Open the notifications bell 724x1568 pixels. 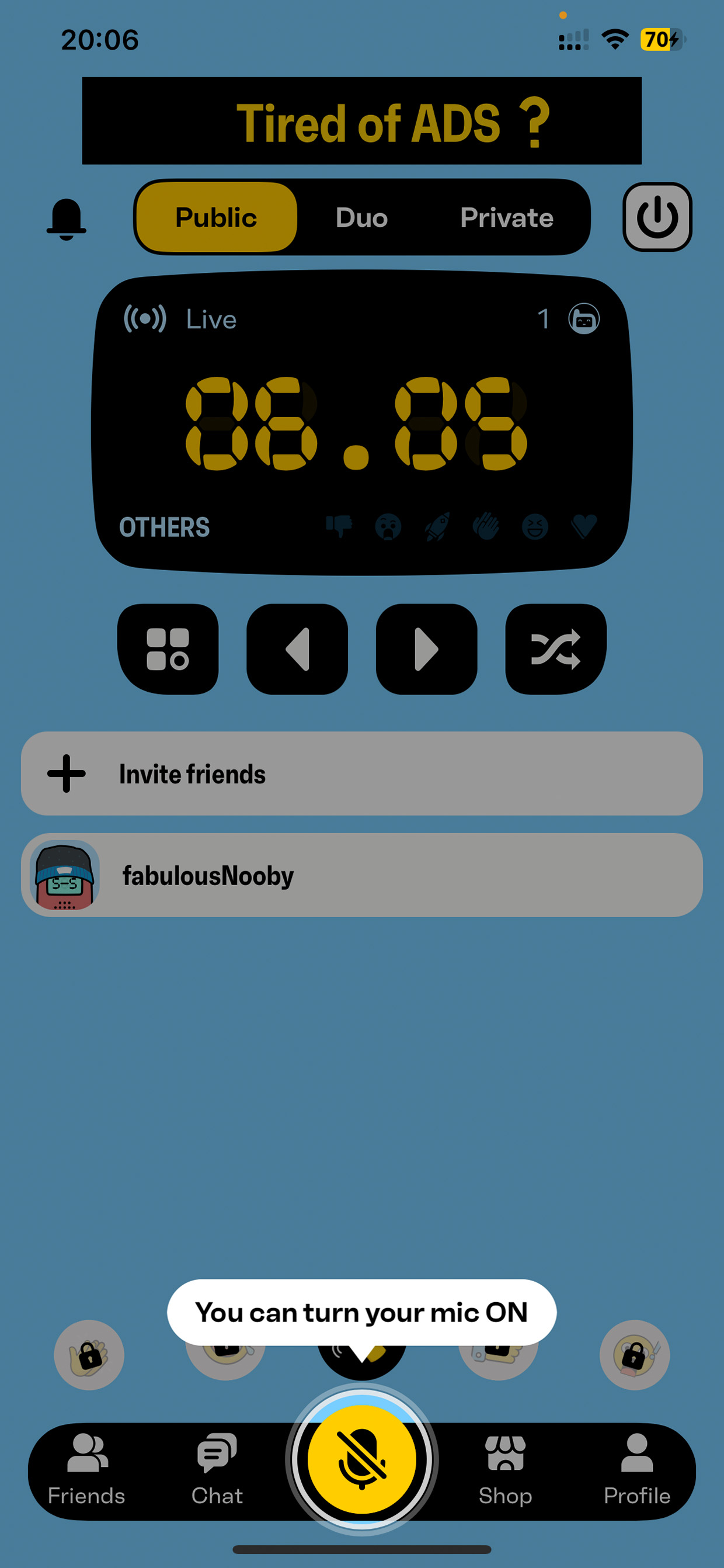point(67,219)
